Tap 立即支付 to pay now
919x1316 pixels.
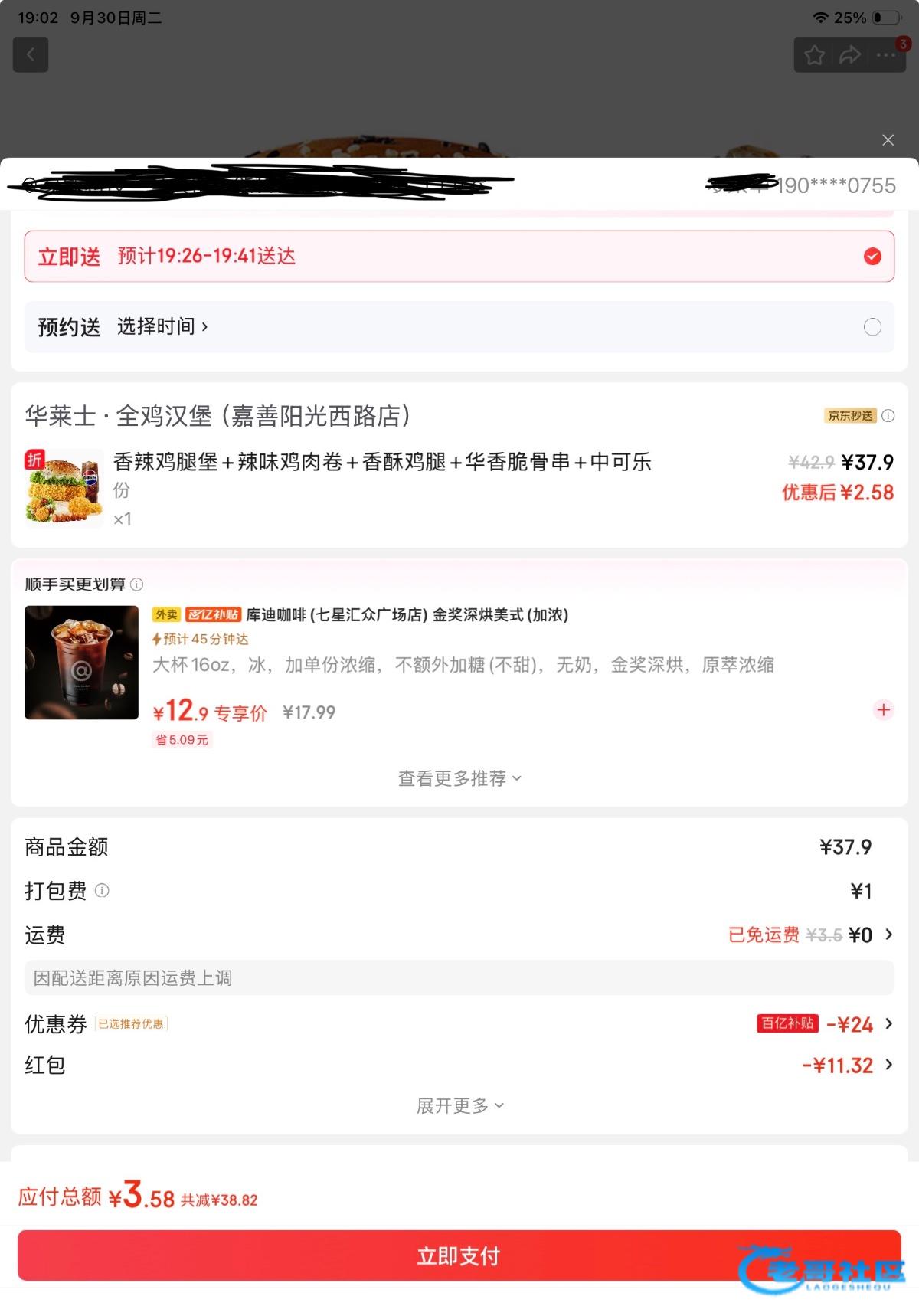[x=459, y=1255]
